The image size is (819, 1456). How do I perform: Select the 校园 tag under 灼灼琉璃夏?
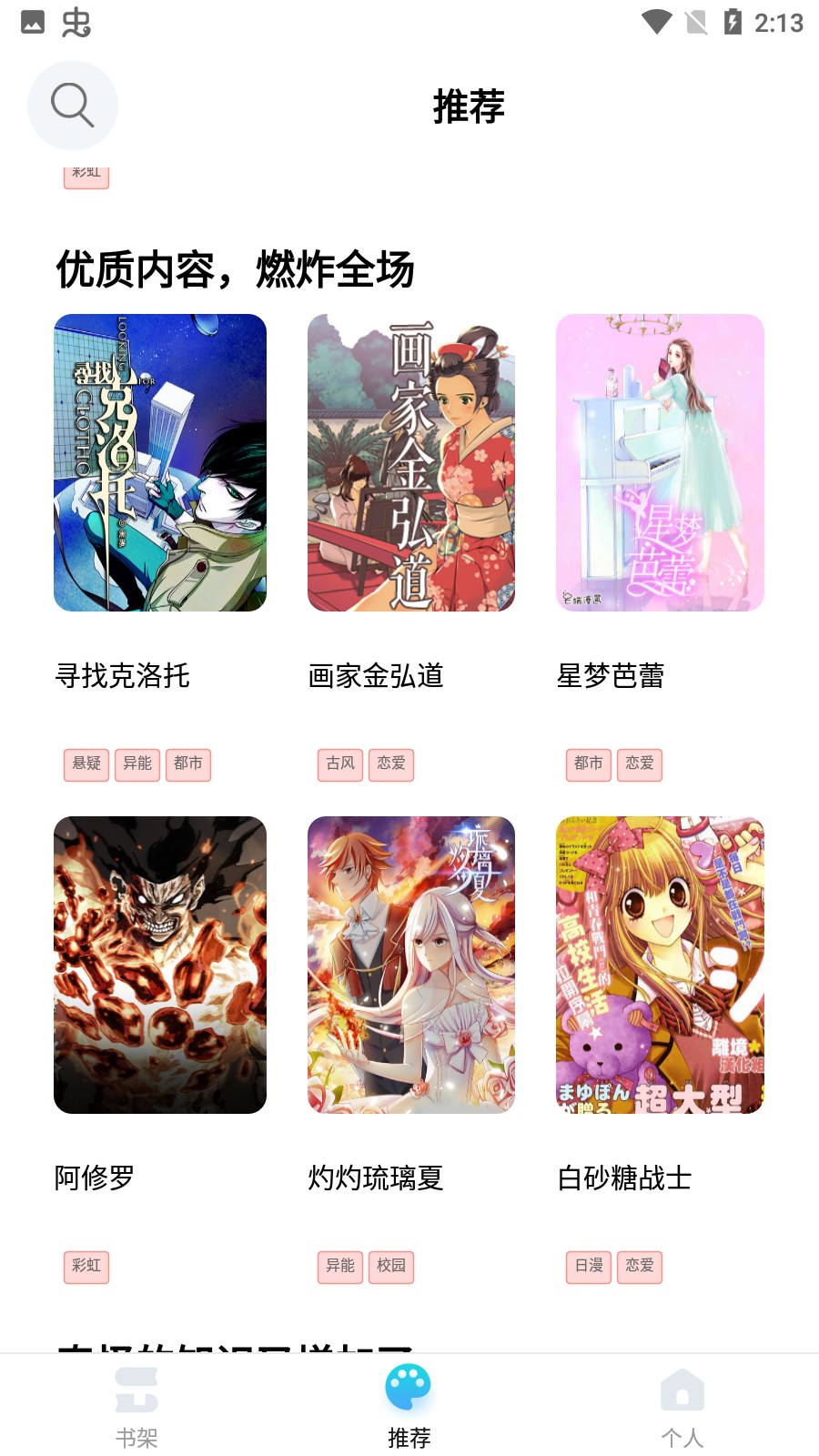[x=390, y=1267]
